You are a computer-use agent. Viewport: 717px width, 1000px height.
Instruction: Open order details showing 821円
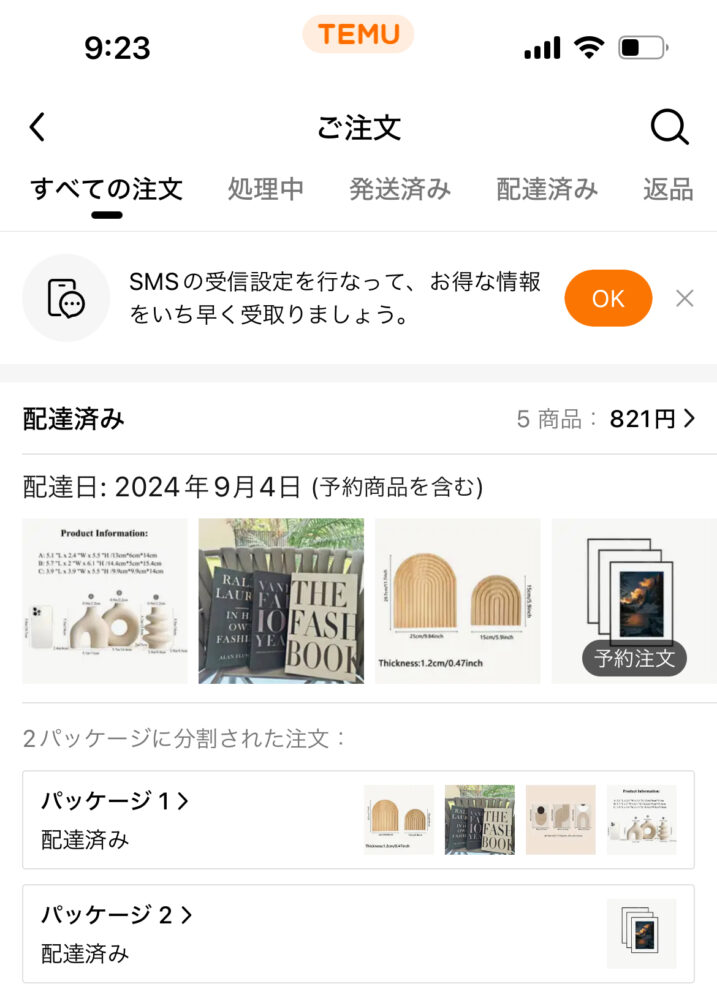[652, 419]
